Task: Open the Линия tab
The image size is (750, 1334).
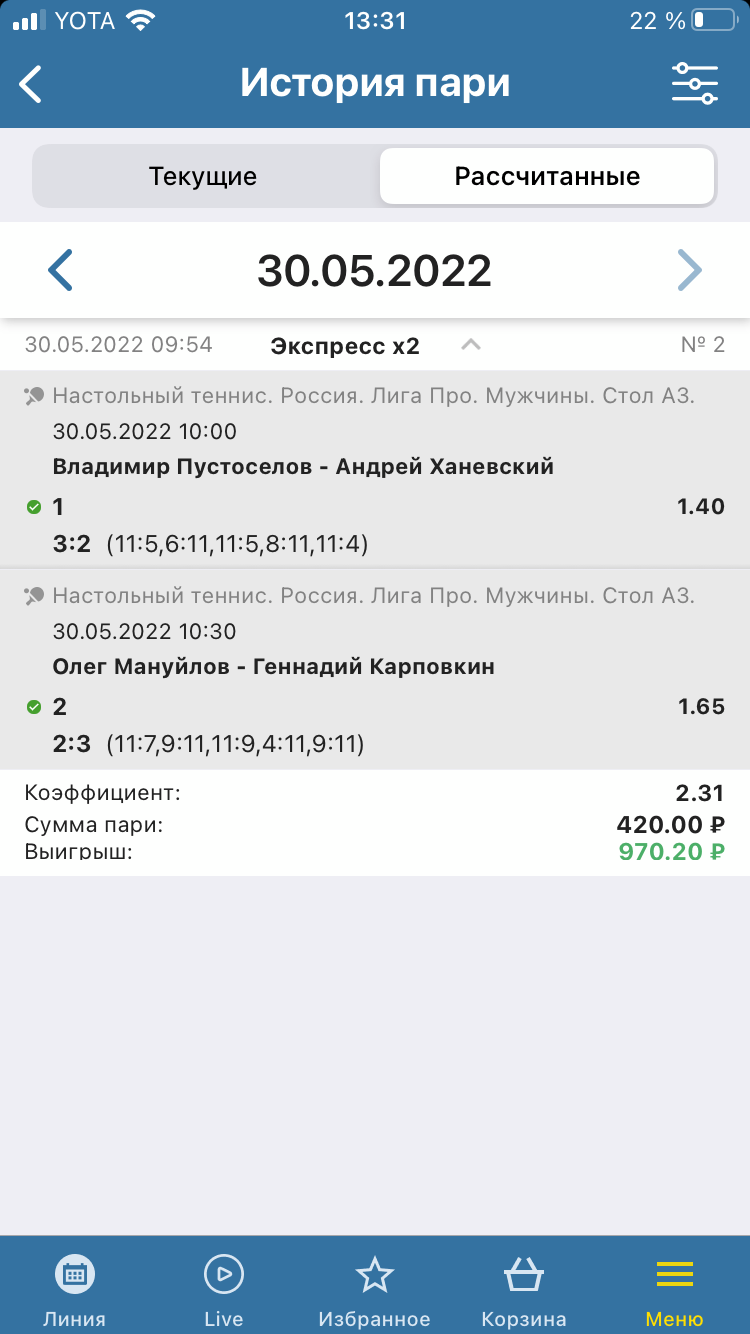Action: pos(74,1288)
